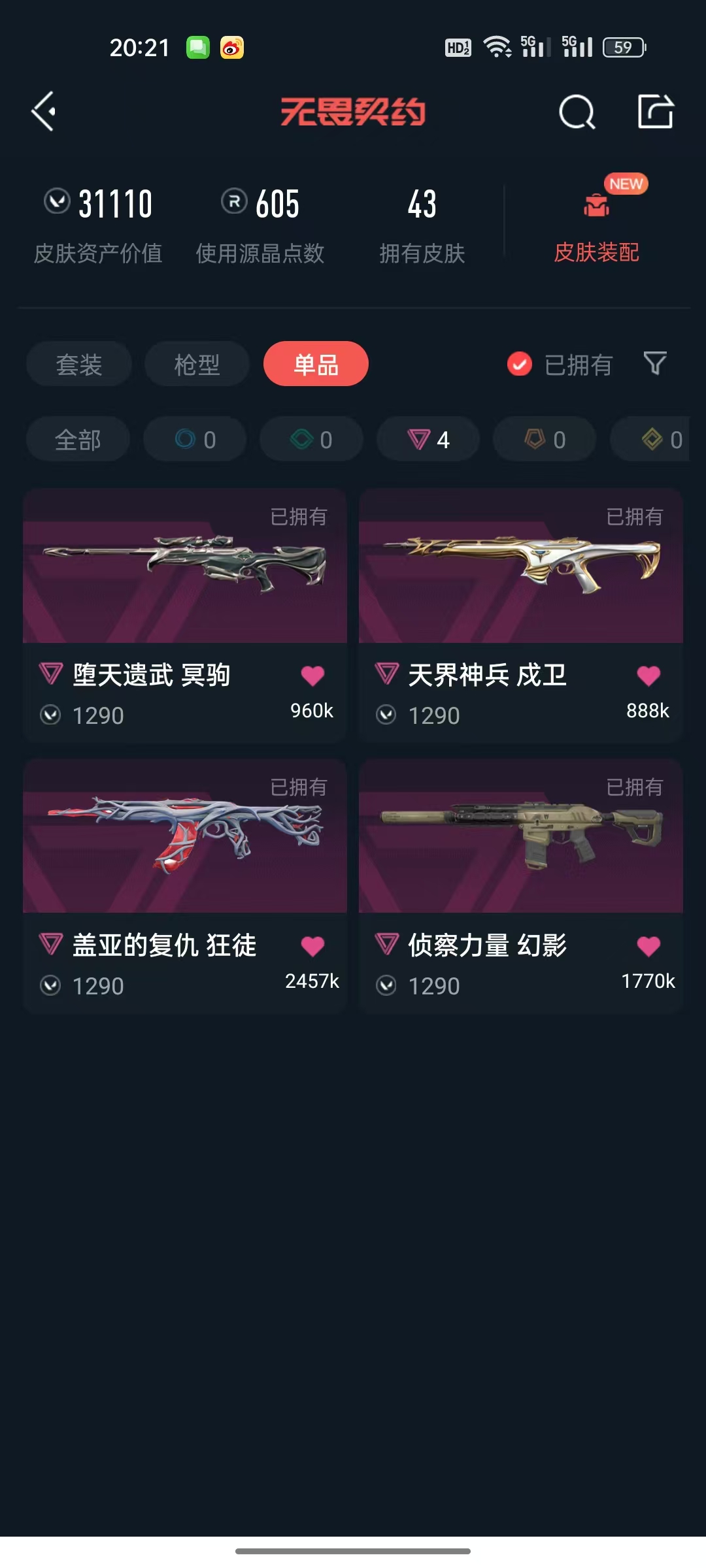Switch to the 枪型 tab
This screenshot has height=1568, width=706.
pyautogui.click(x=197, y=364)
